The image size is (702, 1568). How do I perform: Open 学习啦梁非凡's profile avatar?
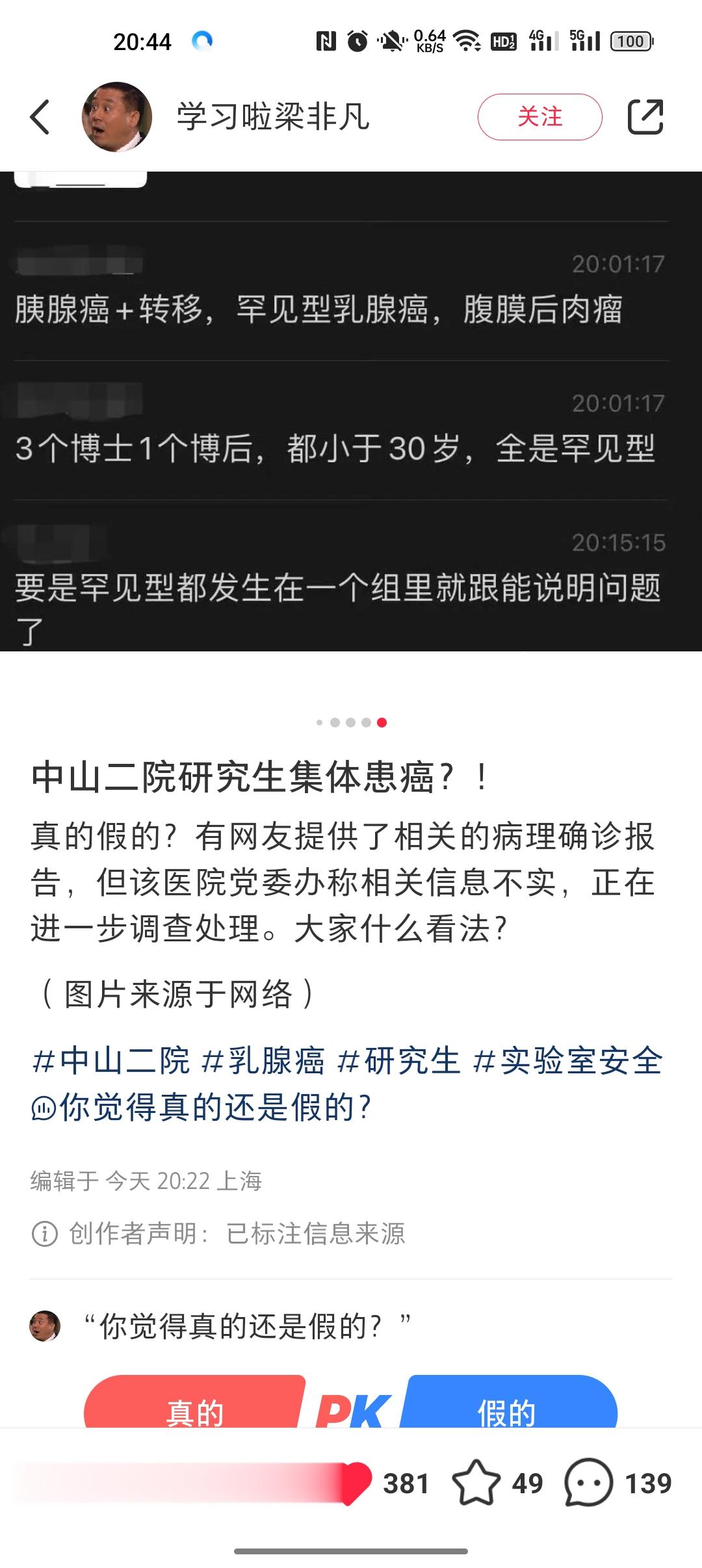pos(117,118)
